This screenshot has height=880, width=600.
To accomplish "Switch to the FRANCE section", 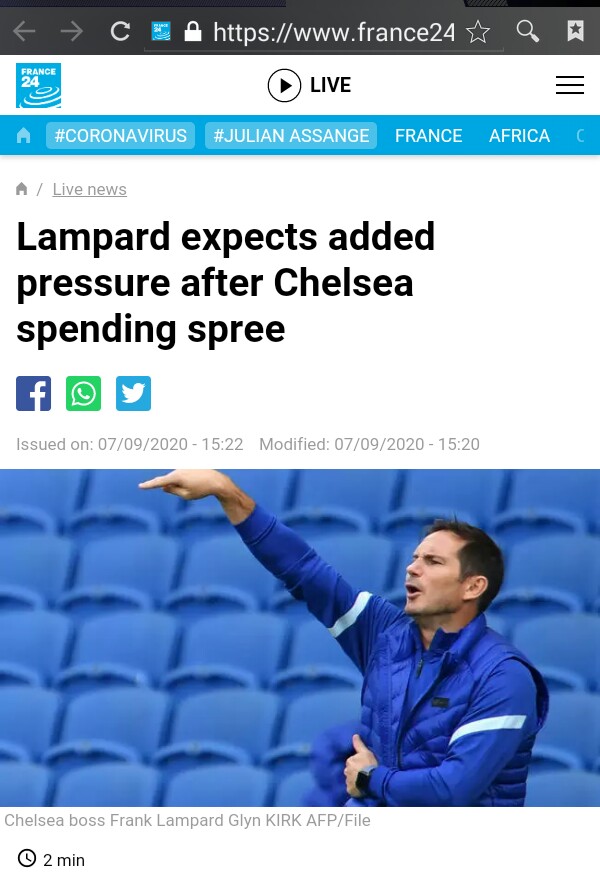I will coord(428,135).
